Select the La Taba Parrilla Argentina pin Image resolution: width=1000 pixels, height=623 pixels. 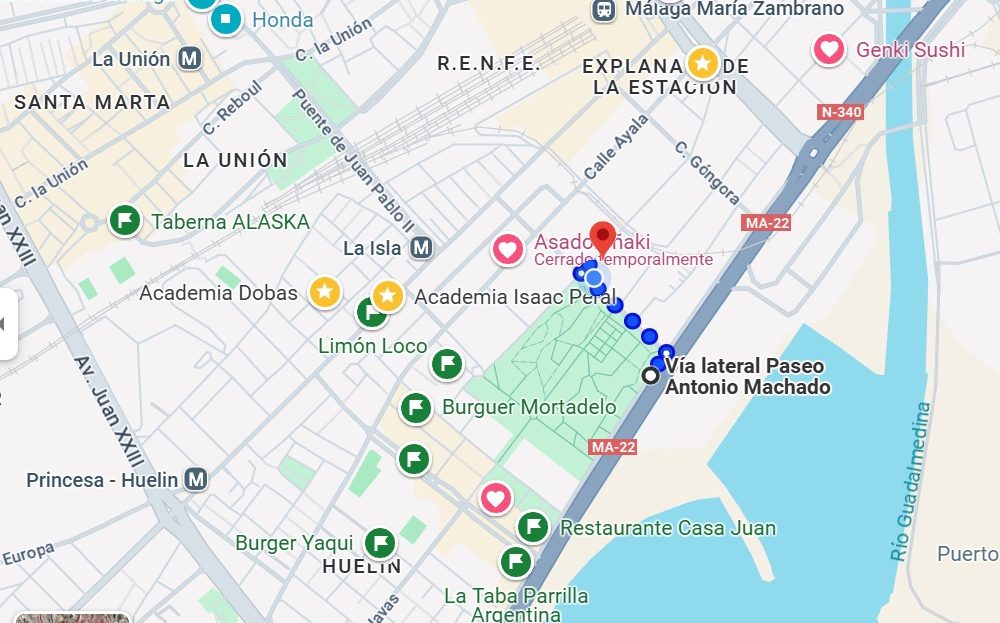point(516,562)
